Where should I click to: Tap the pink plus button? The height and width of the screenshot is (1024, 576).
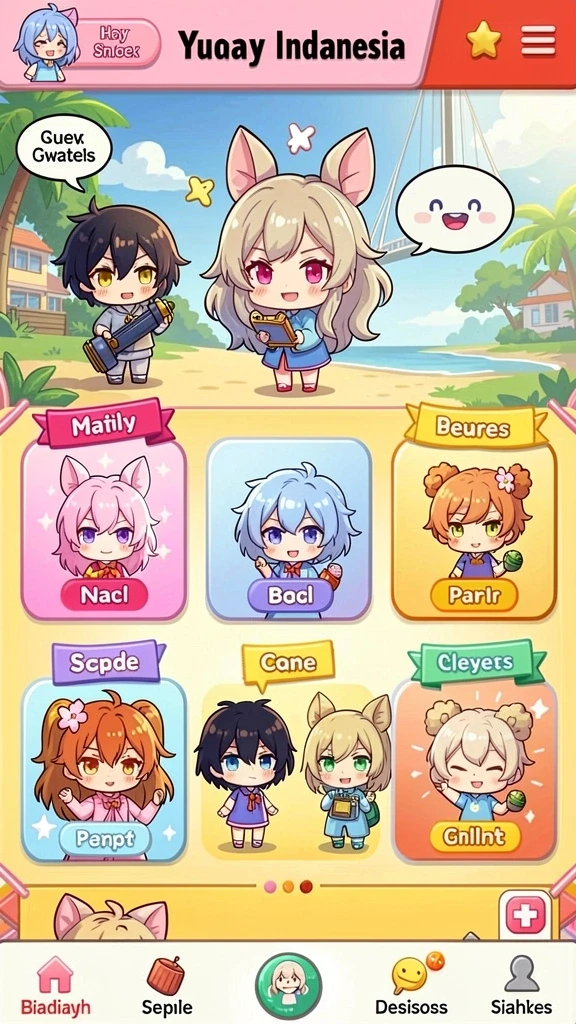pos(524,917)
